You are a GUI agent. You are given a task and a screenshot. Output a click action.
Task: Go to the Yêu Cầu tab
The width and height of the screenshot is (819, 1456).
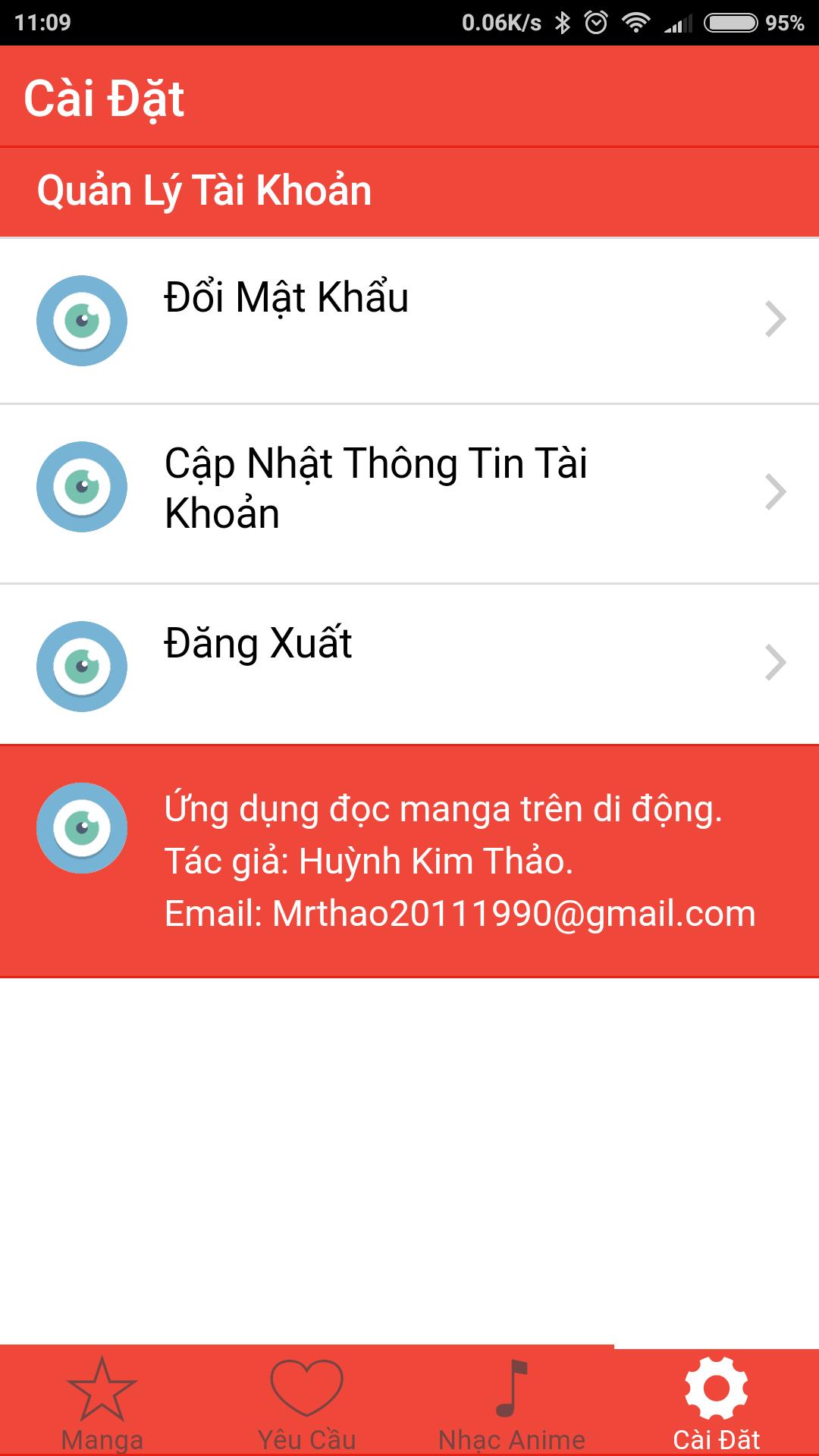(x=307, y=1403)
